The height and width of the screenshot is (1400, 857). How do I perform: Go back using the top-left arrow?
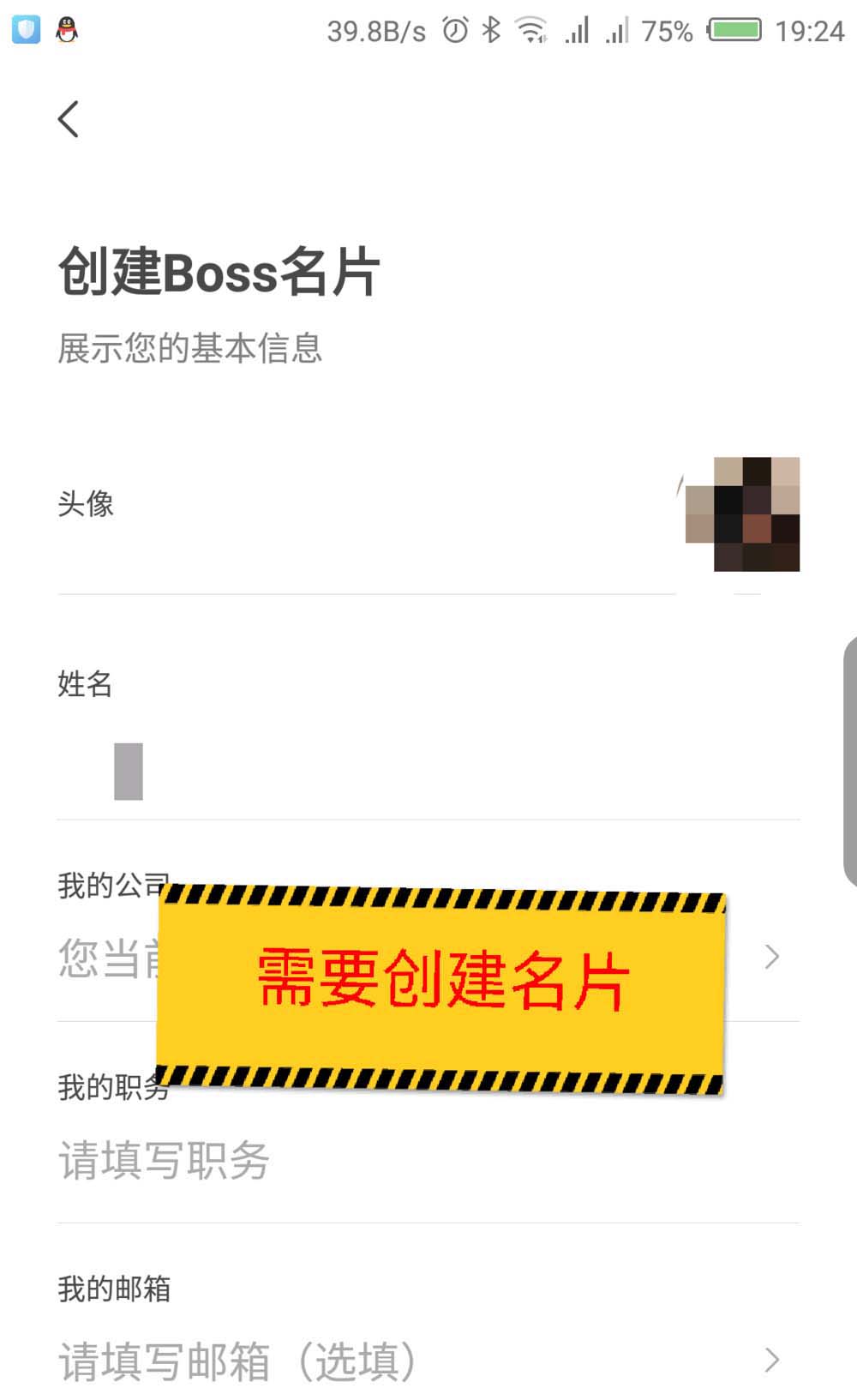(x=69, y=119)
